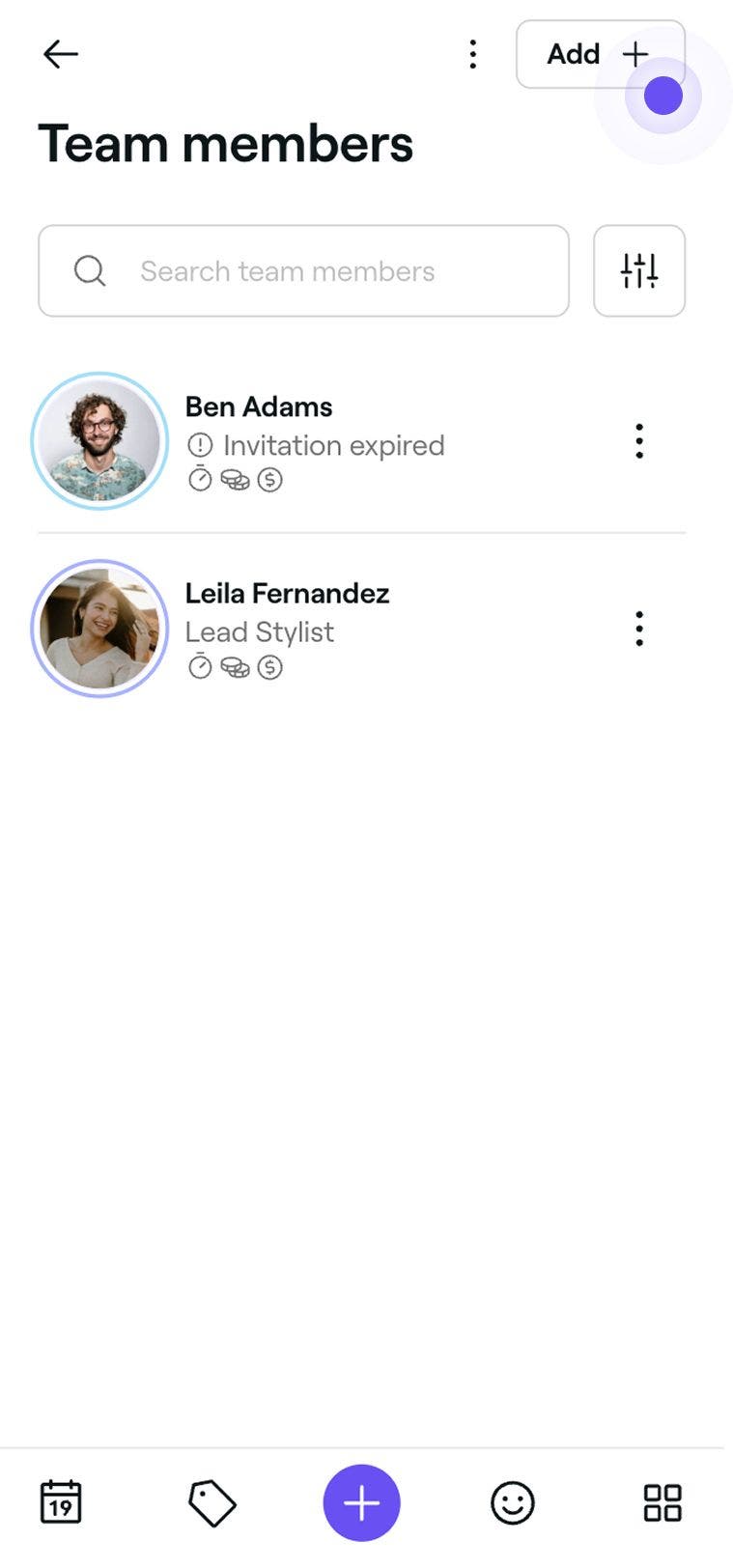
Task: Click the dollar icon under Leila Fernandez
Action: [x=270, y=666]
